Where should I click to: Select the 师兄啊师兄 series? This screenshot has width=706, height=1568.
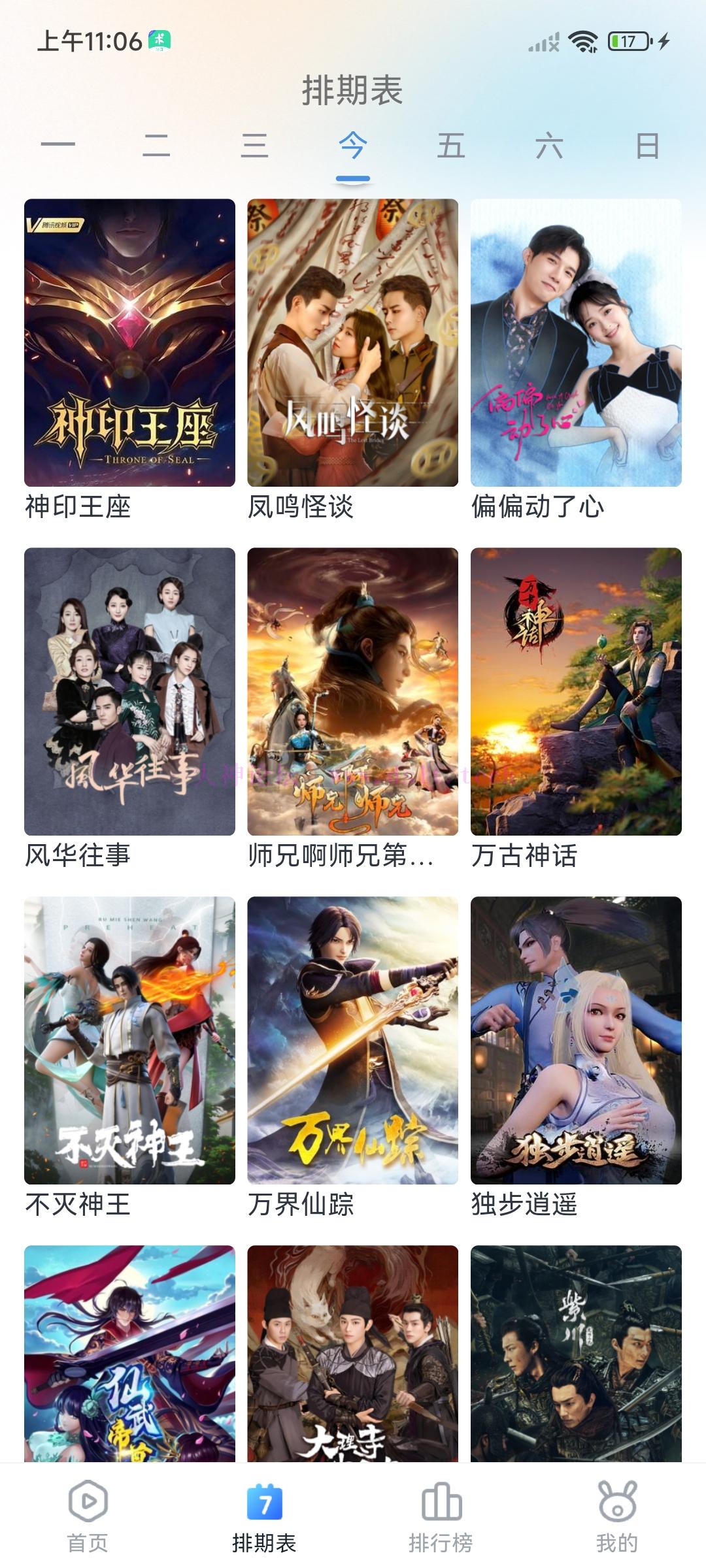pos(352,691)
